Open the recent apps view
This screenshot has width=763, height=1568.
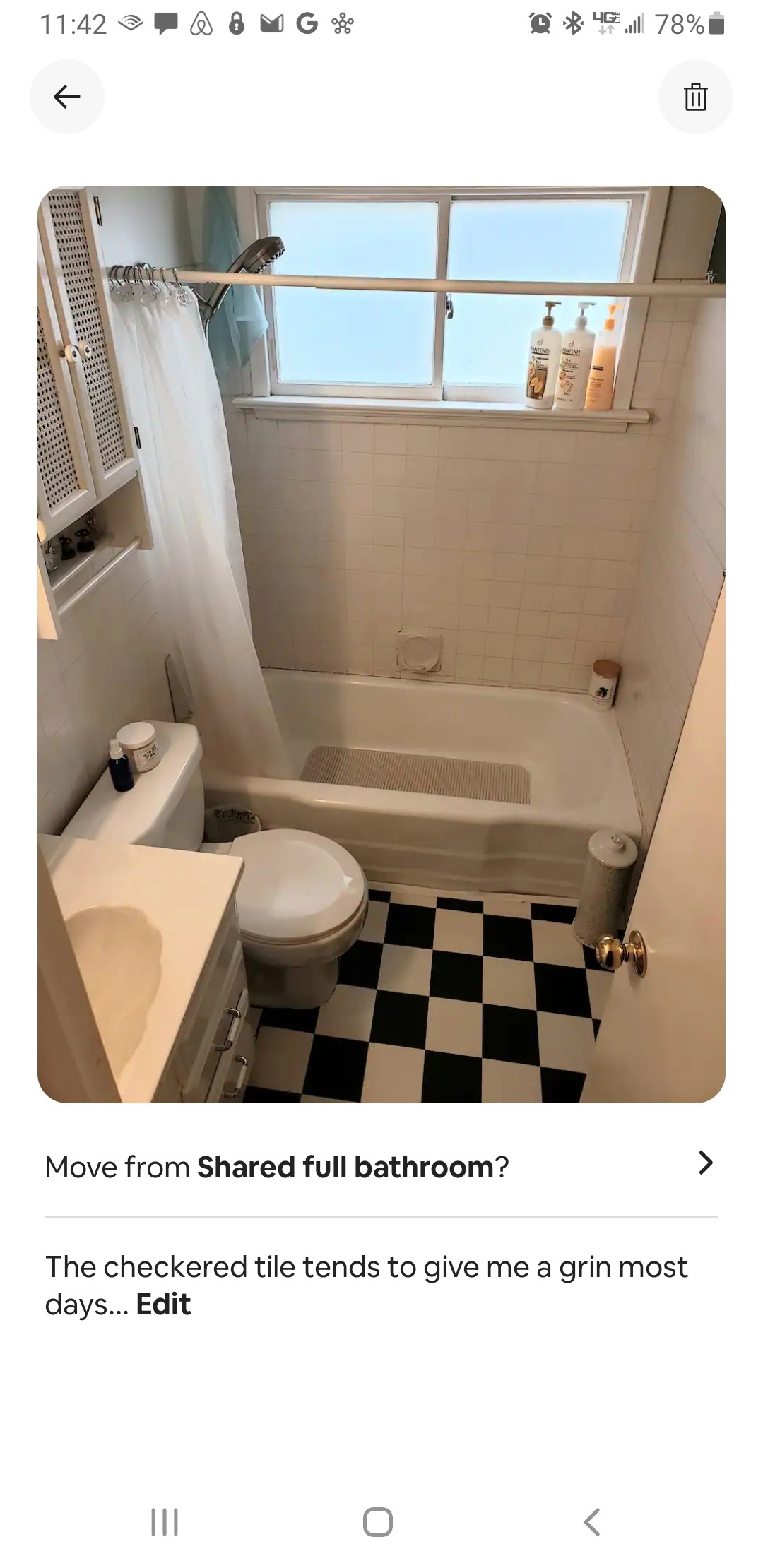165,1521
